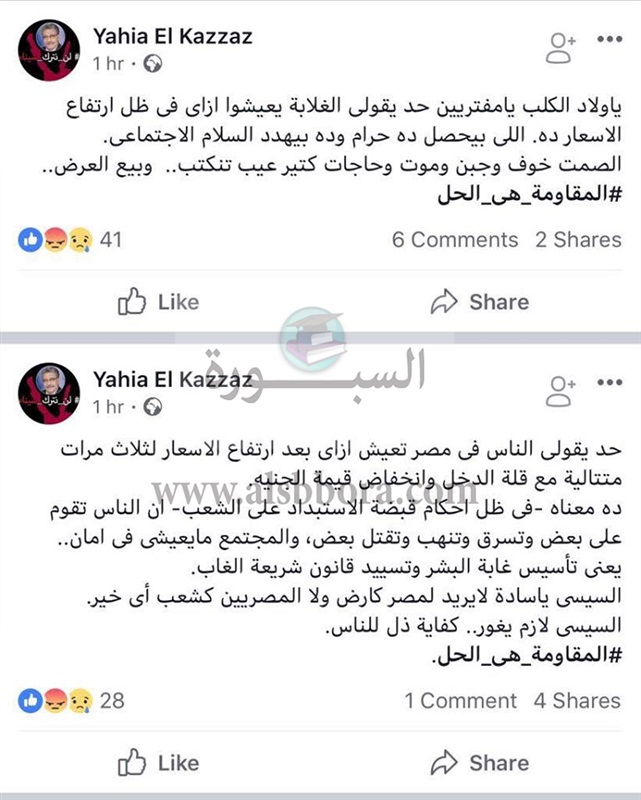
Task: Like the post with 41 reactions
Action: point(158,301)
